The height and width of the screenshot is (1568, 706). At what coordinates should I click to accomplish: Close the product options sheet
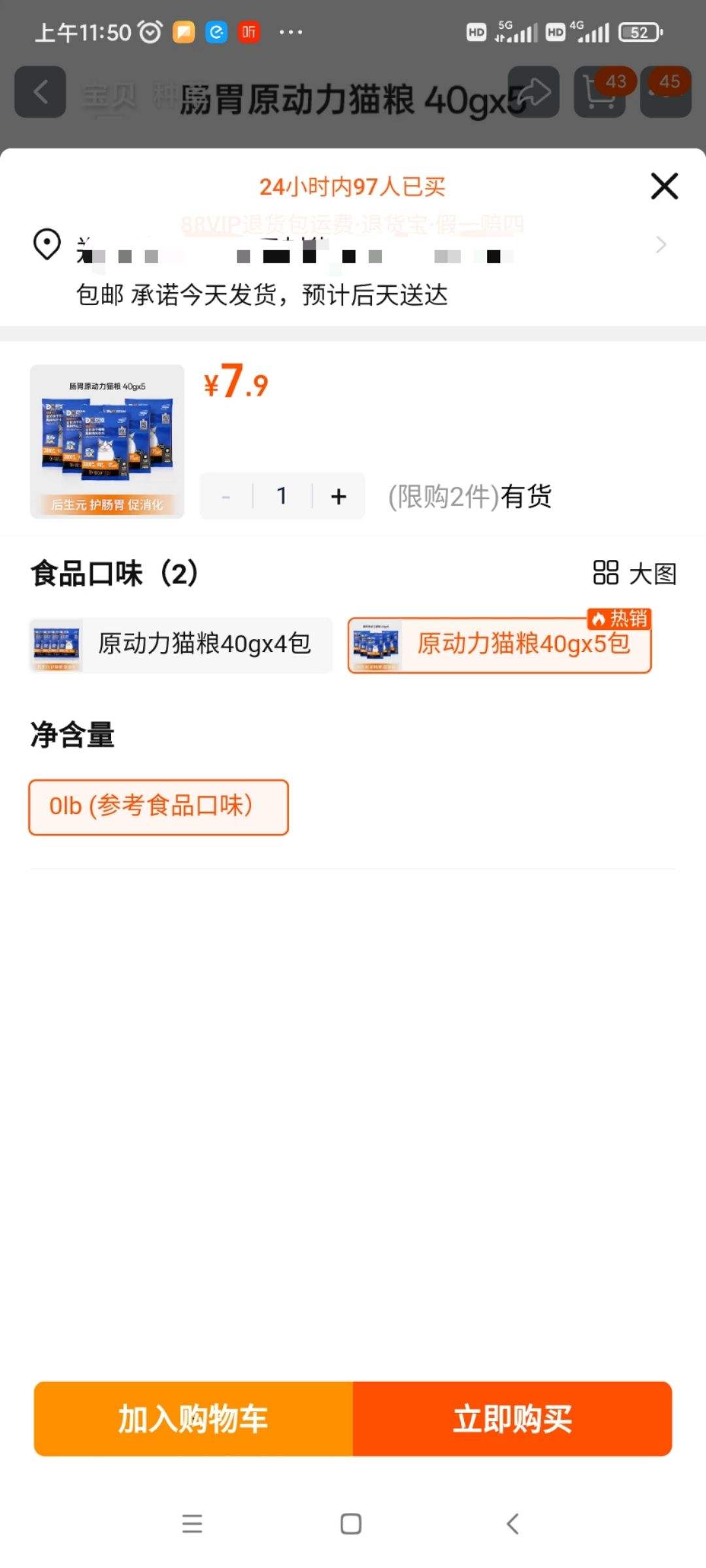coord(664,186)
